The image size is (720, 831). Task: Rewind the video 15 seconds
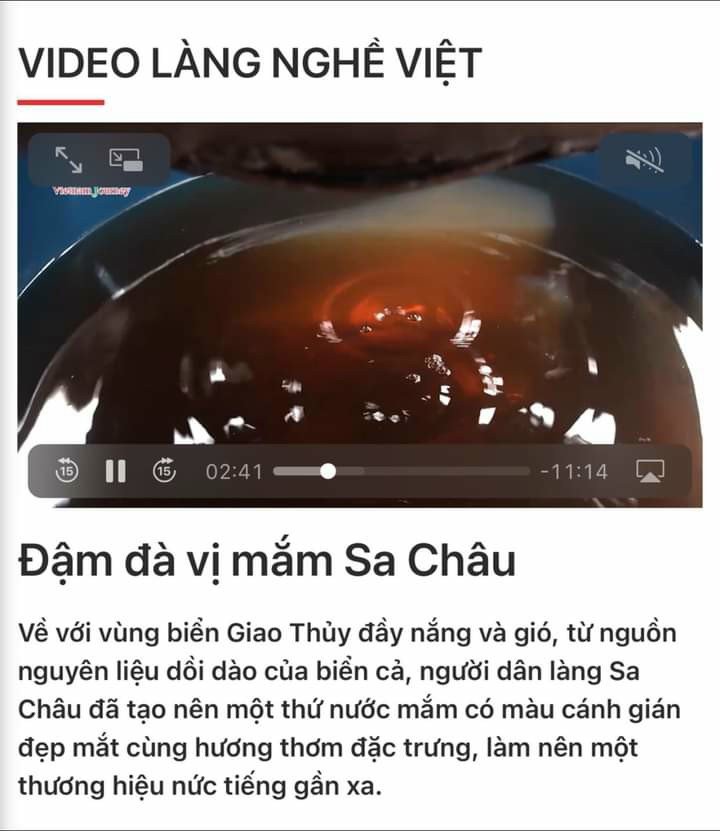(x=67, y=471)
